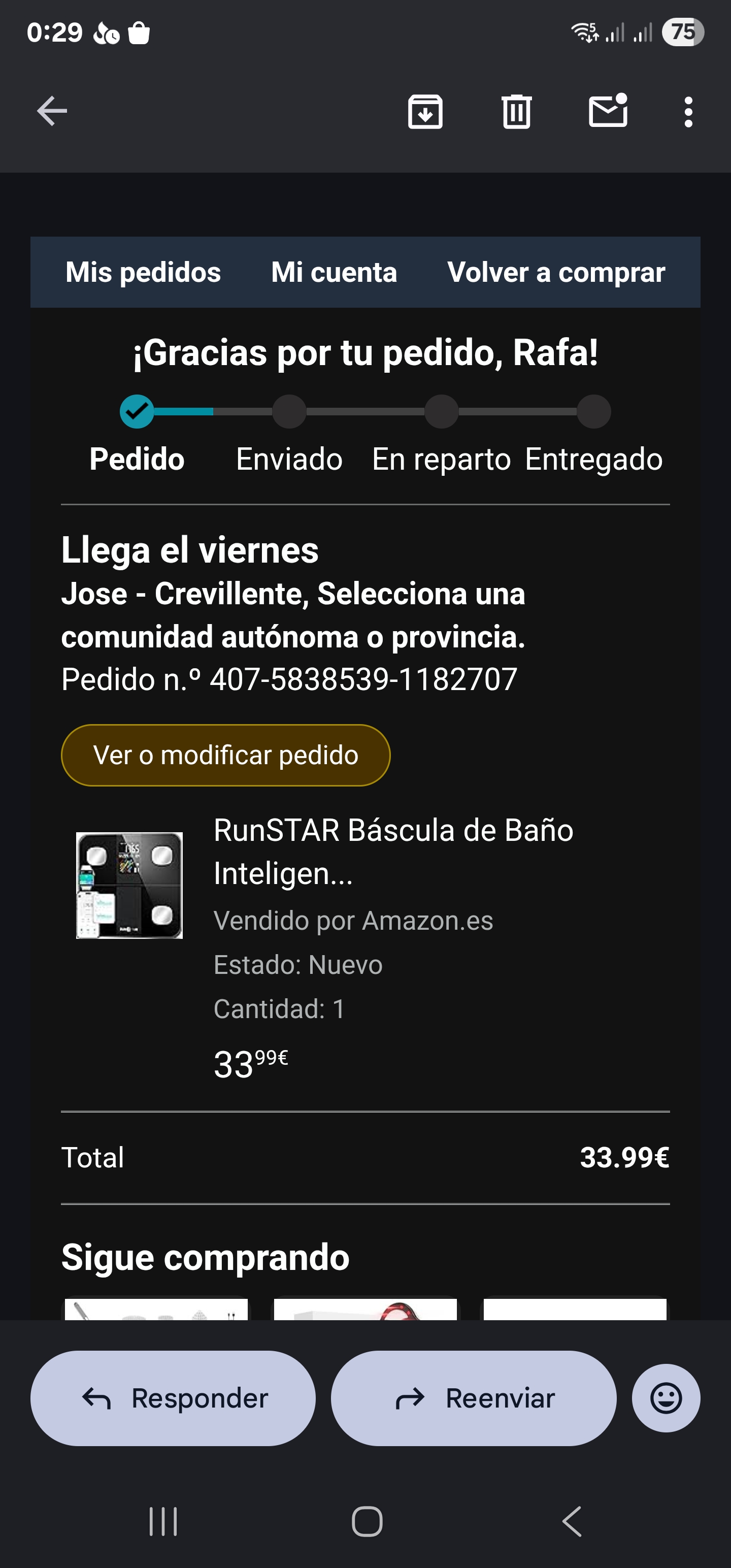Delete this email
This screenshot has height=1568, width=731.
[516, 111]
